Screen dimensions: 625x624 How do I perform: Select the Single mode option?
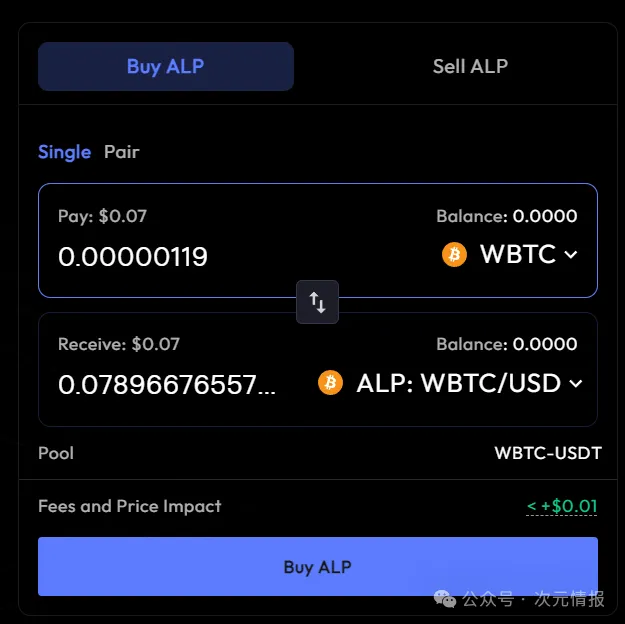[64, 152]
